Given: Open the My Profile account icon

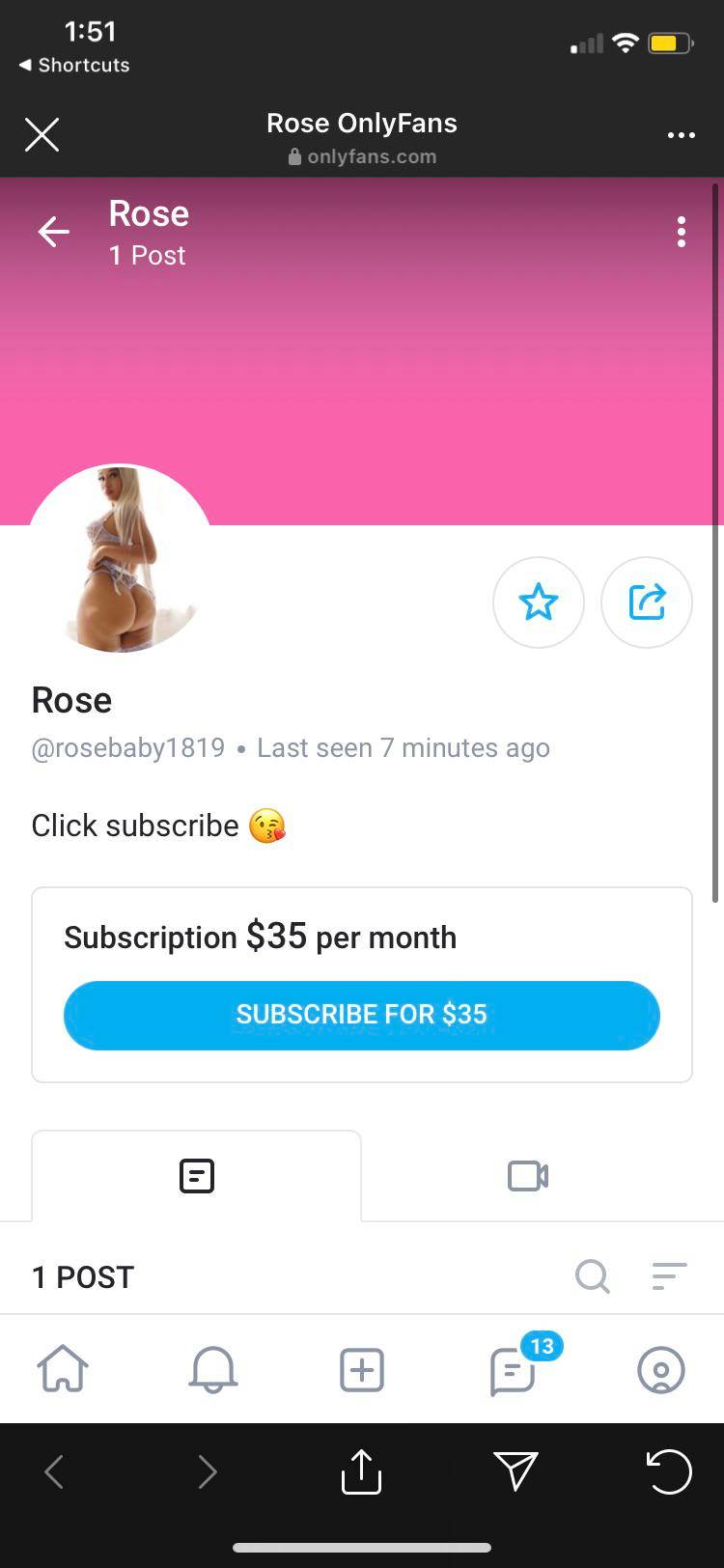Looking at the screenshot, I should (660, 1370).
